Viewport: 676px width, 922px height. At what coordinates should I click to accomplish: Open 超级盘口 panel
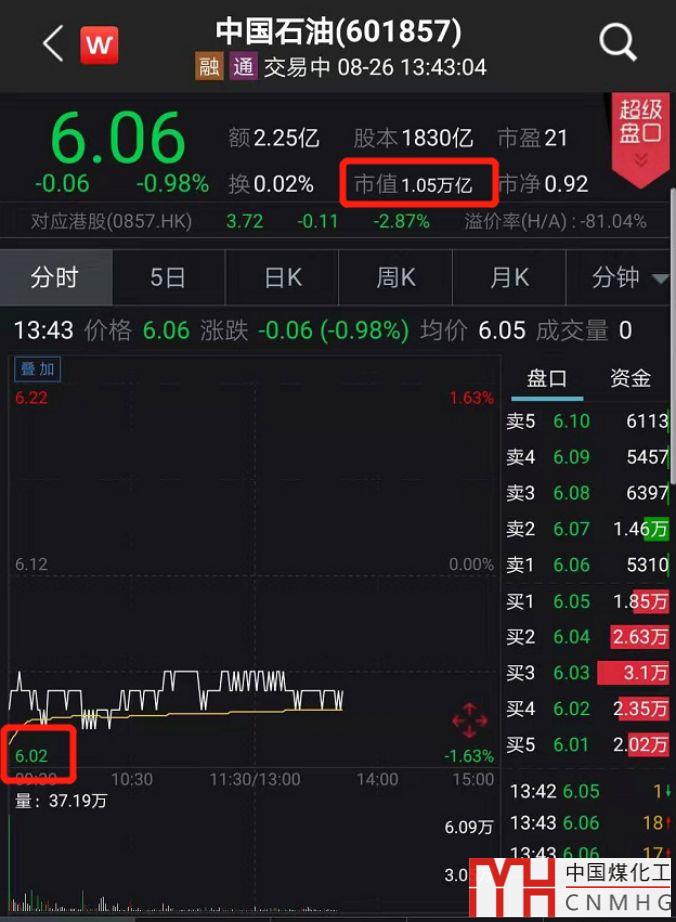(640, 135)
